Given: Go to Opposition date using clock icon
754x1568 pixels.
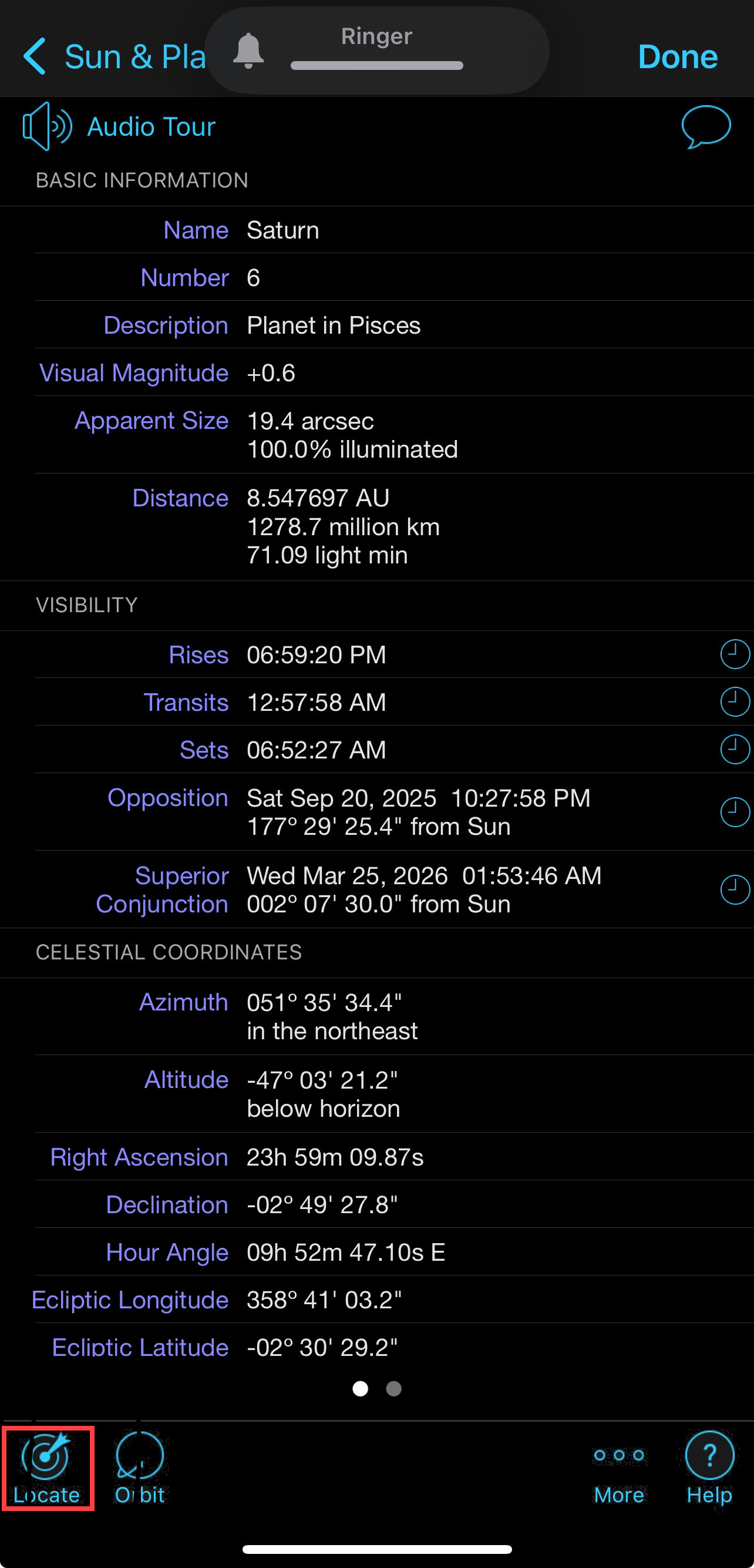Looking at the screenshot, I should click(x=735, y=812).
